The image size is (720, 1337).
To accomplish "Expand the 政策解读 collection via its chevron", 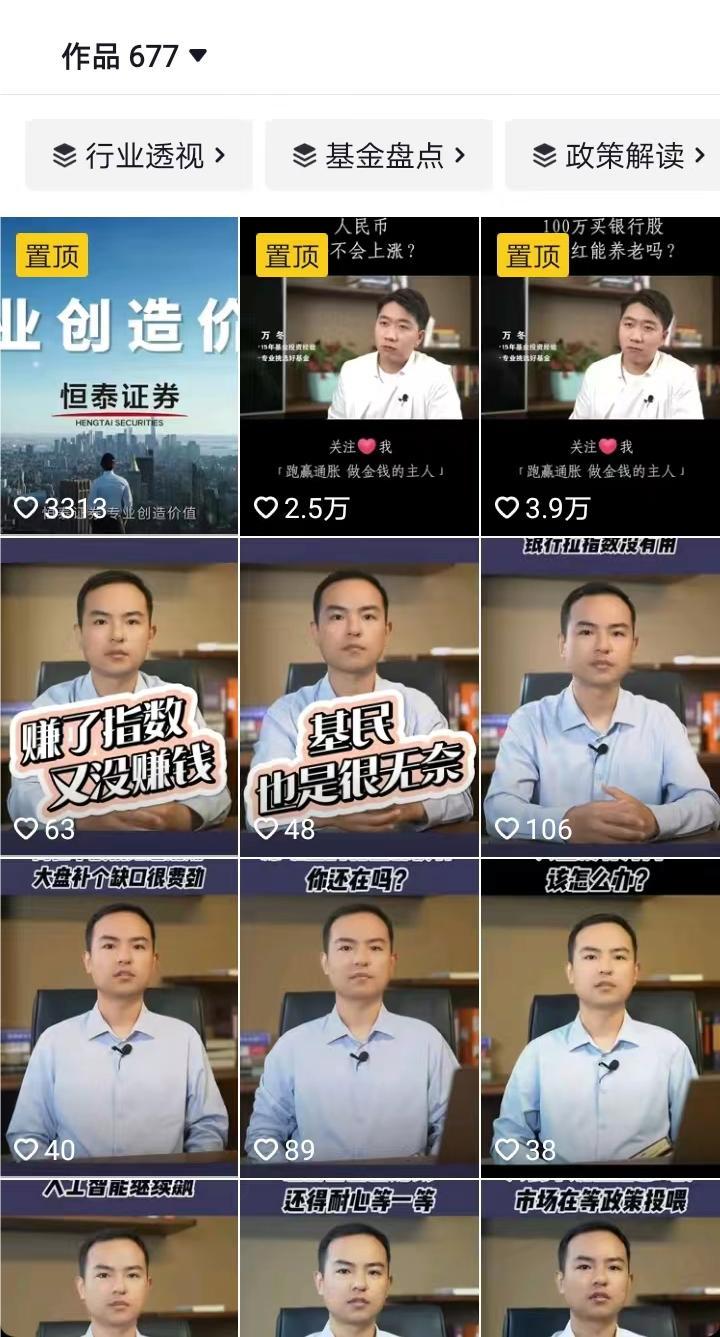I will [700, 155].
